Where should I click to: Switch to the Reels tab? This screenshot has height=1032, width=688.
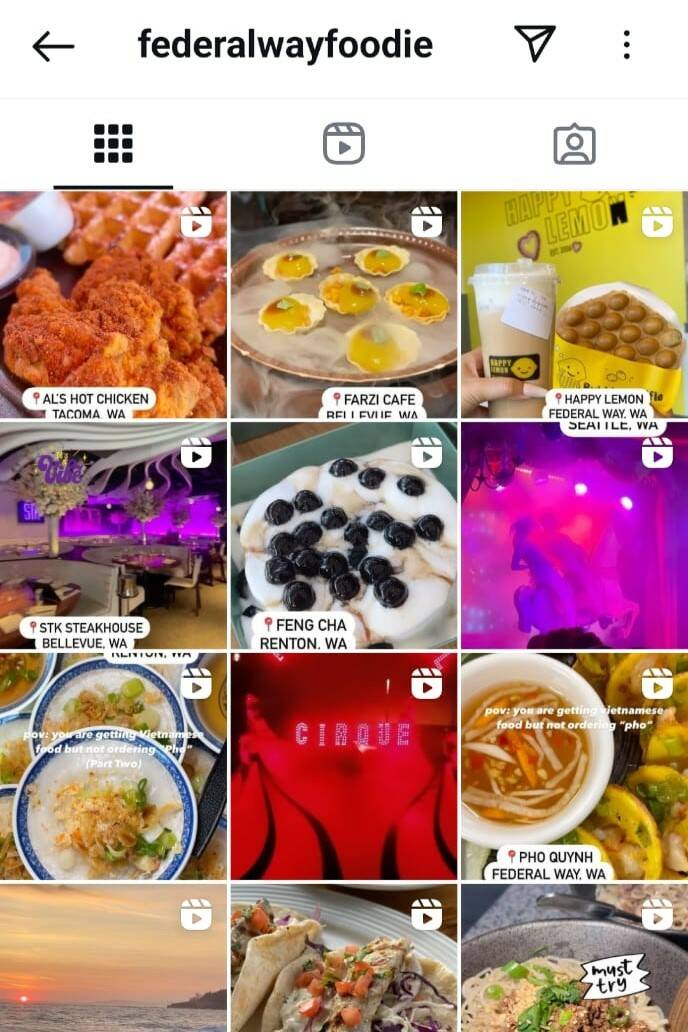[x=343, y=144]
